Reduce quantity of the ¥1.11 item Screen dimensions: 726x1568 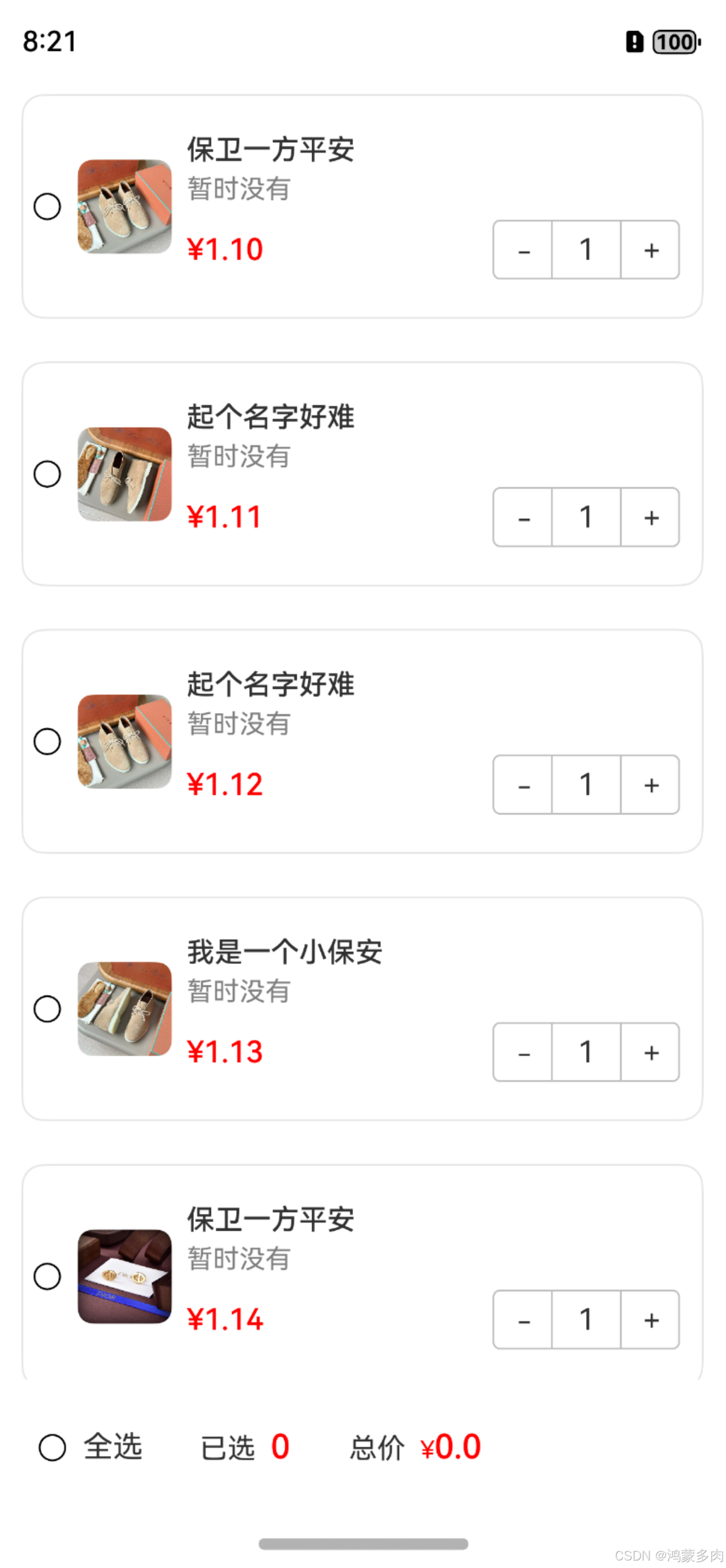tap(523, 518)
